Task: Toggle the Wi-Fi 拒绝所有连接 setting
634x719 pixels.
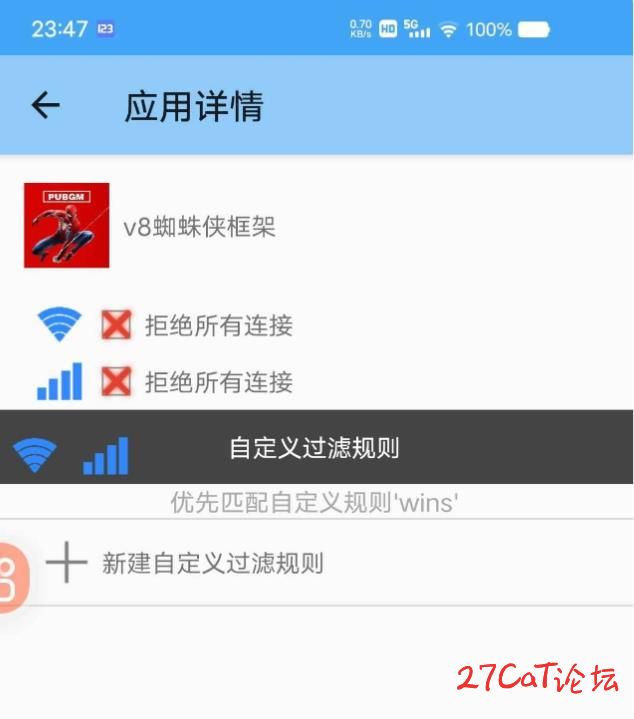Action: [117, 325]
